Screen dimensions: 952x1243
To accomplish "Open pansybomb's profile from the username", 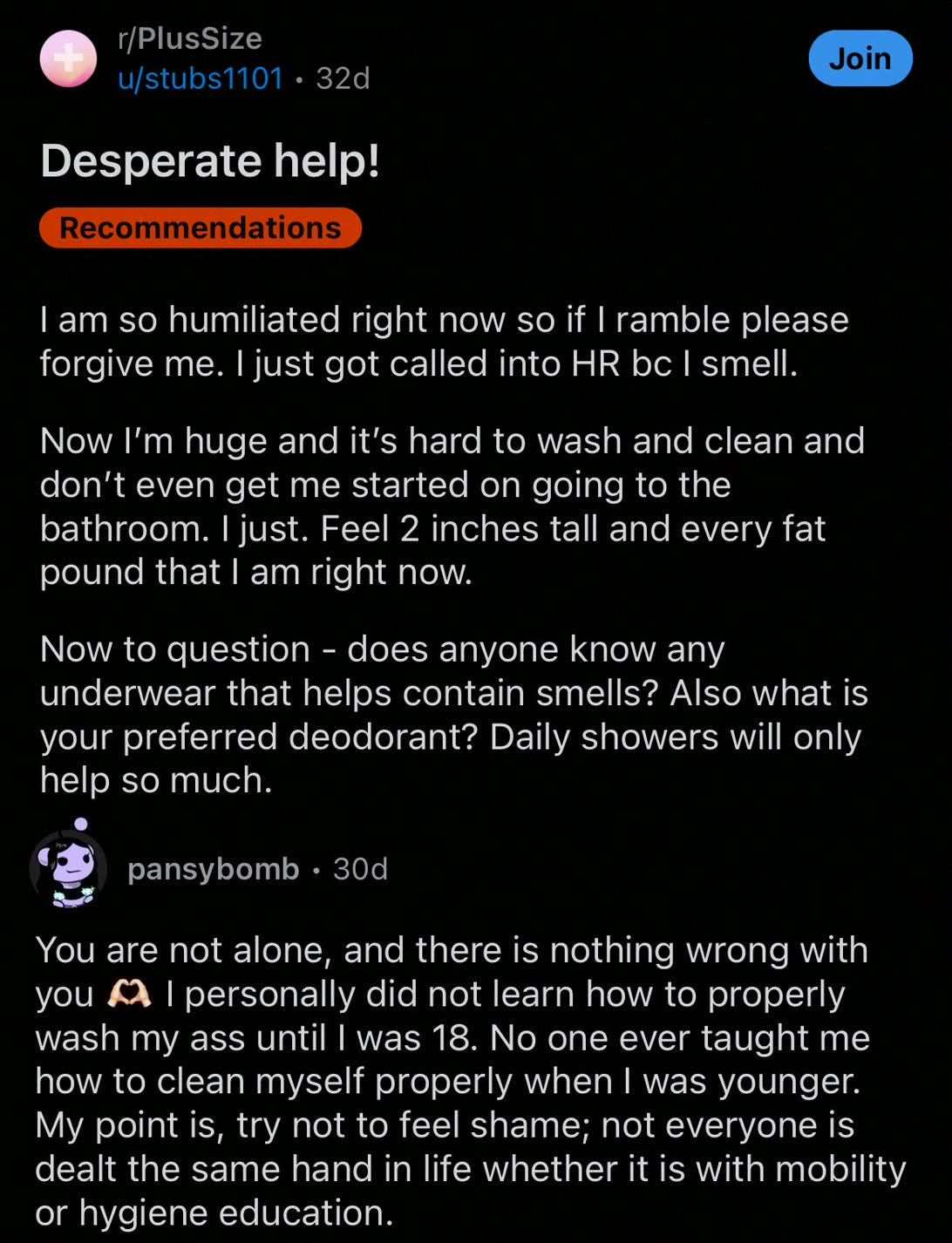I will click(x=213, y=869).
